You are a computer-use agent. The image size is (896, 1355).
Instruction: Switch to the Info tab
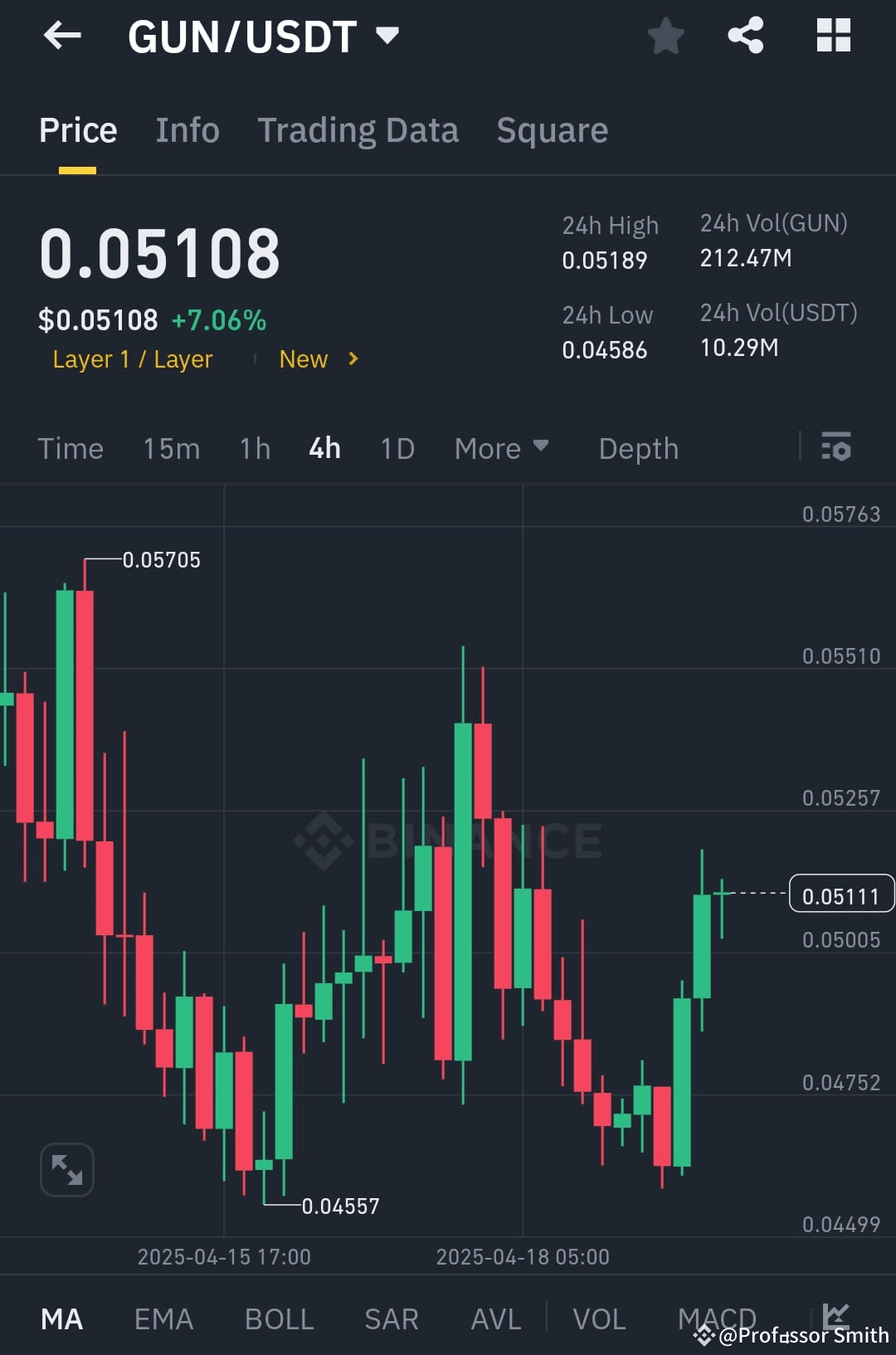[x=187, y=130]
